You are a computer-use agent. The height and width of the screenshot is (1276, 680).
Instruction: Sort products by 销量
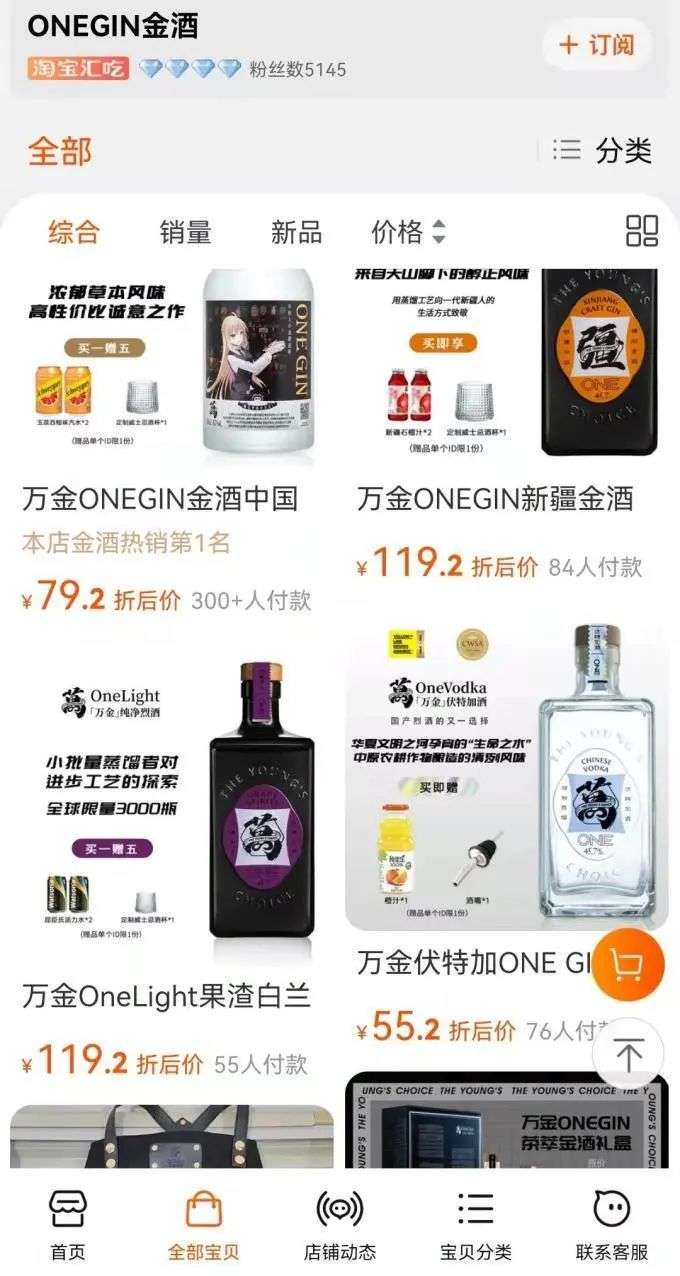point(186,232)
